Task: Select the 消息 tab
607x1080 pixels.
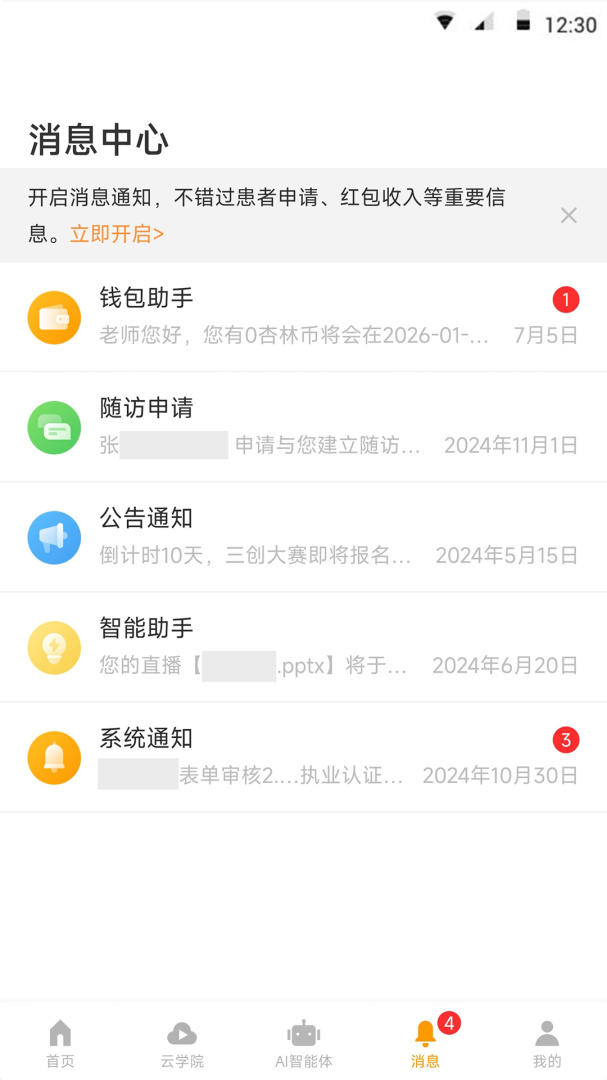Action: 425,1043
